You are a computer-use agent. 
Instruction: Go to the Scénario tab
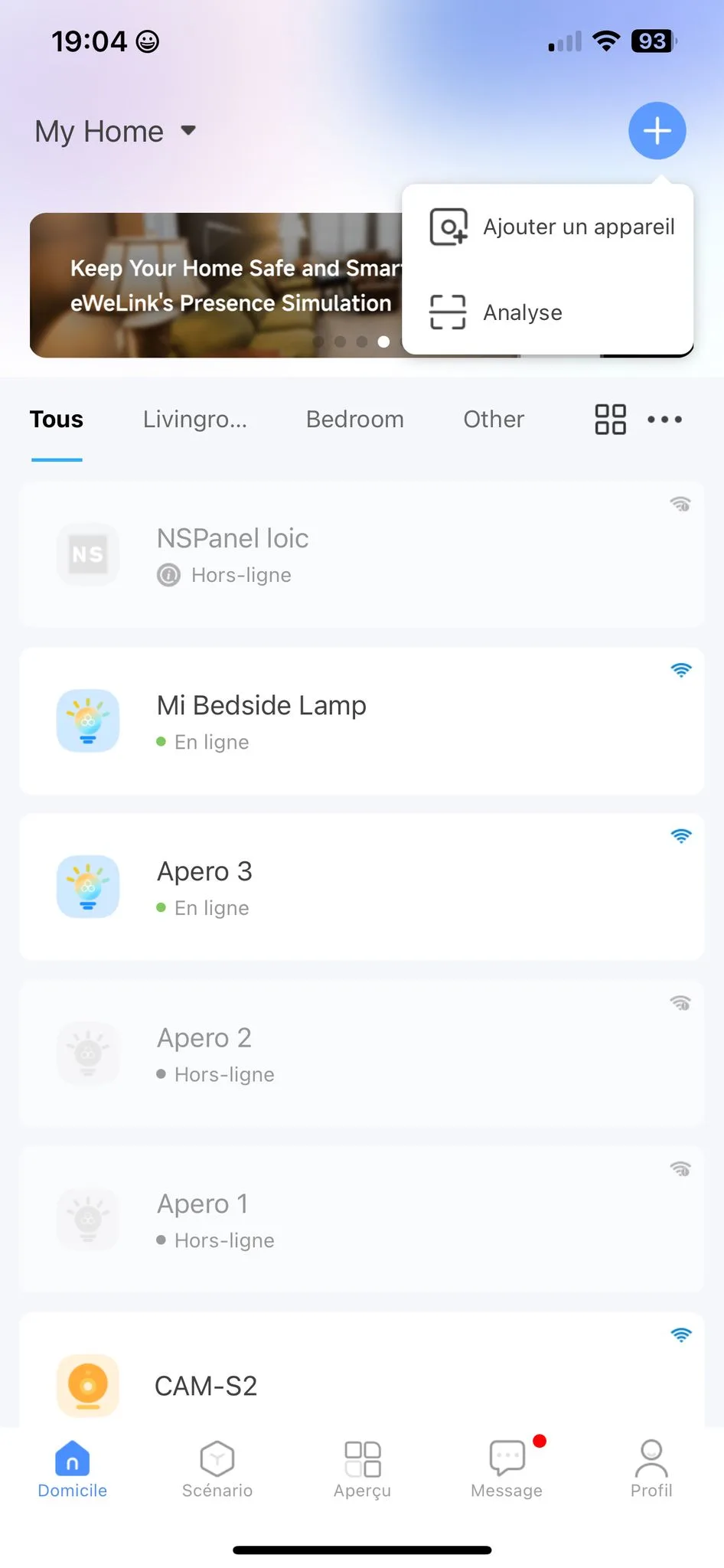[x=217, y=1469]
